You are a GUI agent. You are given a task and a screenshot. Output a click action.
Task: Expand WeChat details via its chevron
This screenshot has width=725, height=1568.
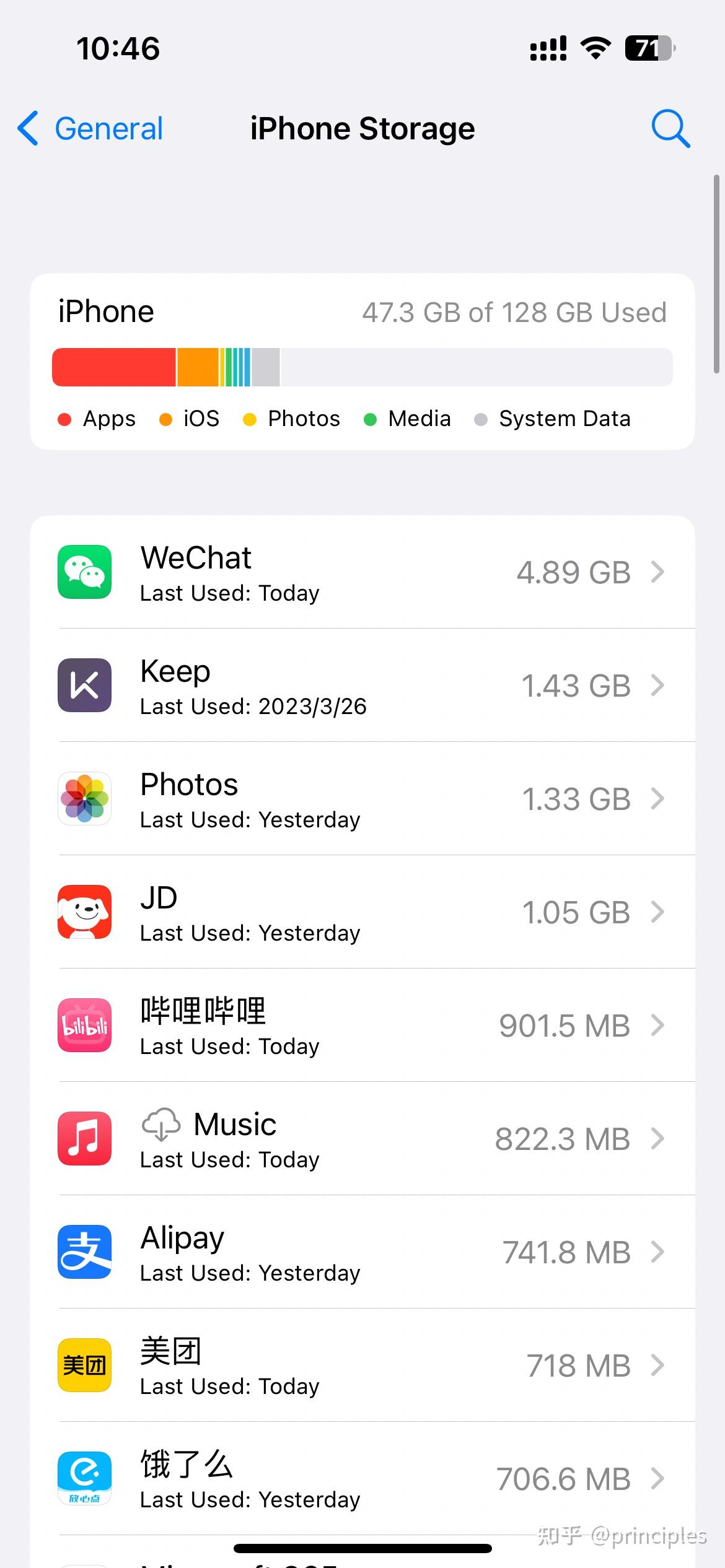(658, 572)
